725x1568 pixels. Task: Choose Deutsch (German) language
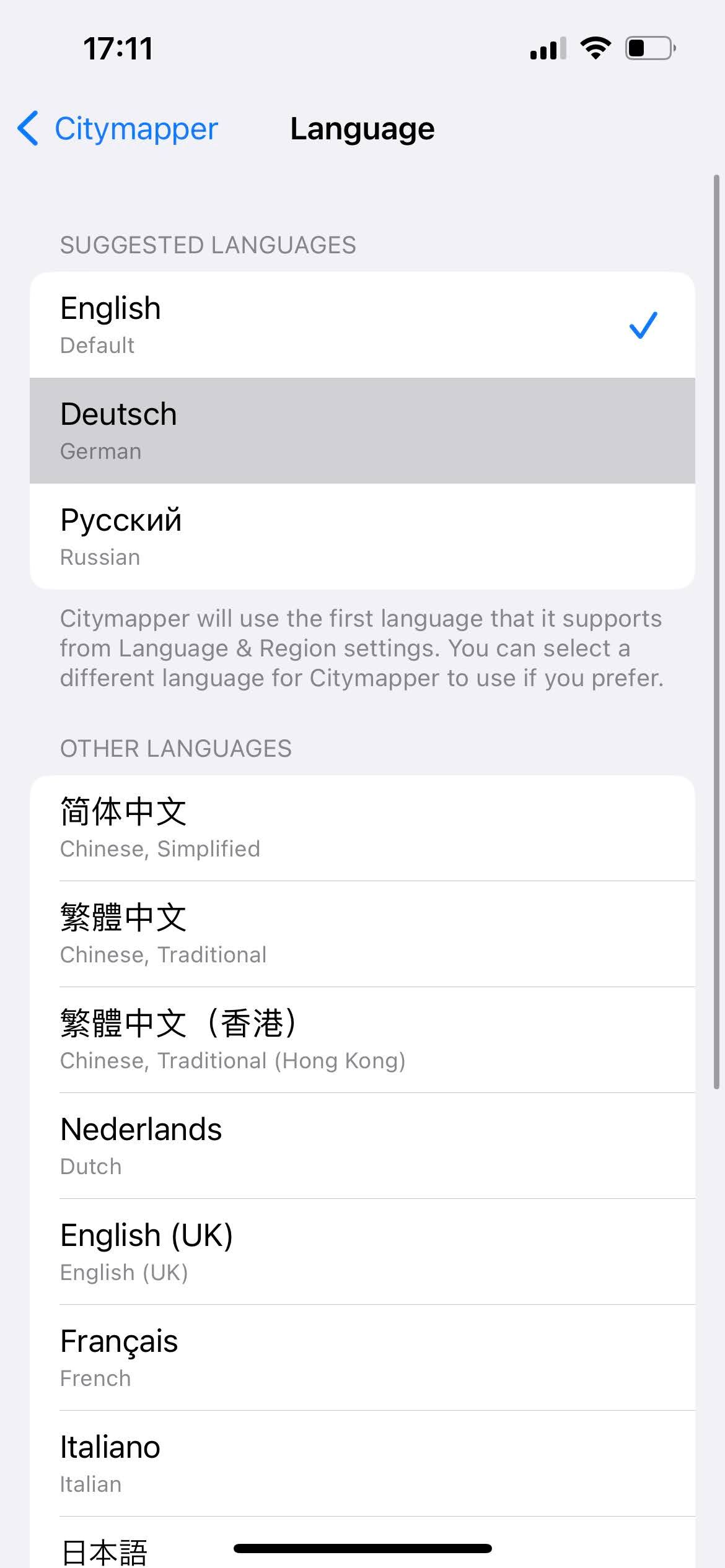click(x=362, y=431)
